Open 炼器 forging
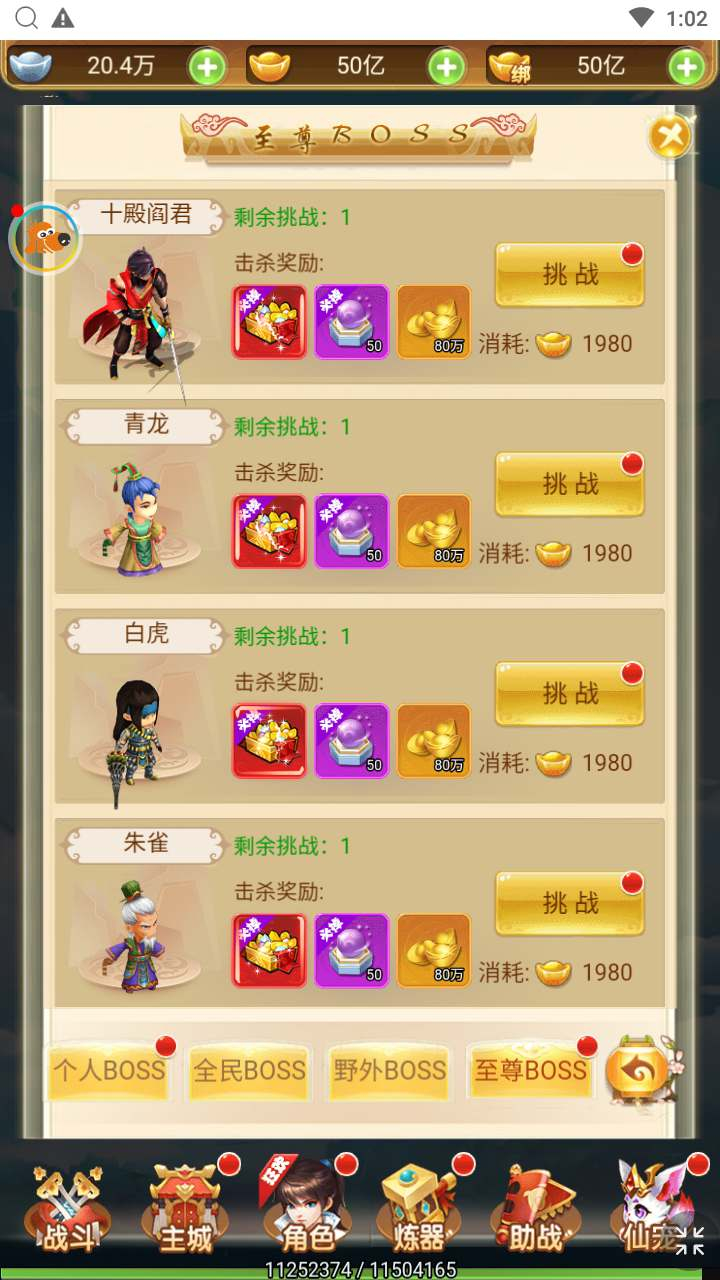The image size is (720, 1280). [x=420, y=1211]
